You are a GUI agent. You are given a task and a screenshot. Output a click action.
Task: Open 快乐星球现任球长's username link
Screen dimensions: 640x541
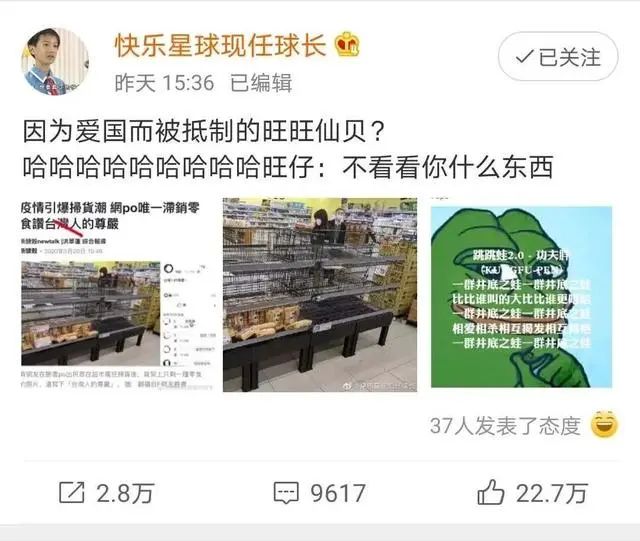(222, 45)
